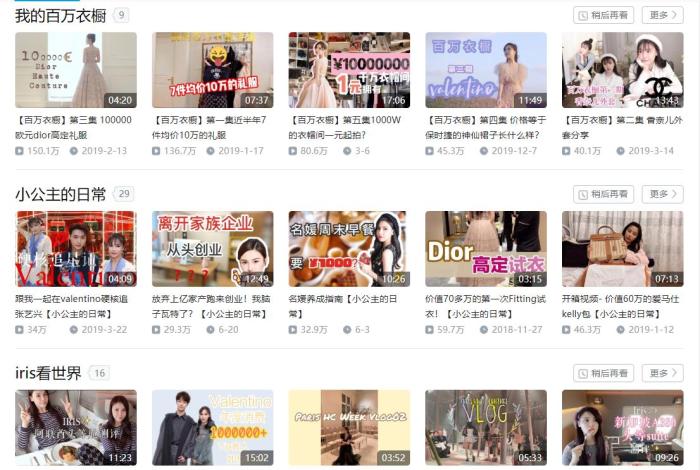Image resolution: width=700 pixels, height=470 pixels.
Task: Open 开箱视频 爱马仕kelly包 video
Action: tap(622, 249)
